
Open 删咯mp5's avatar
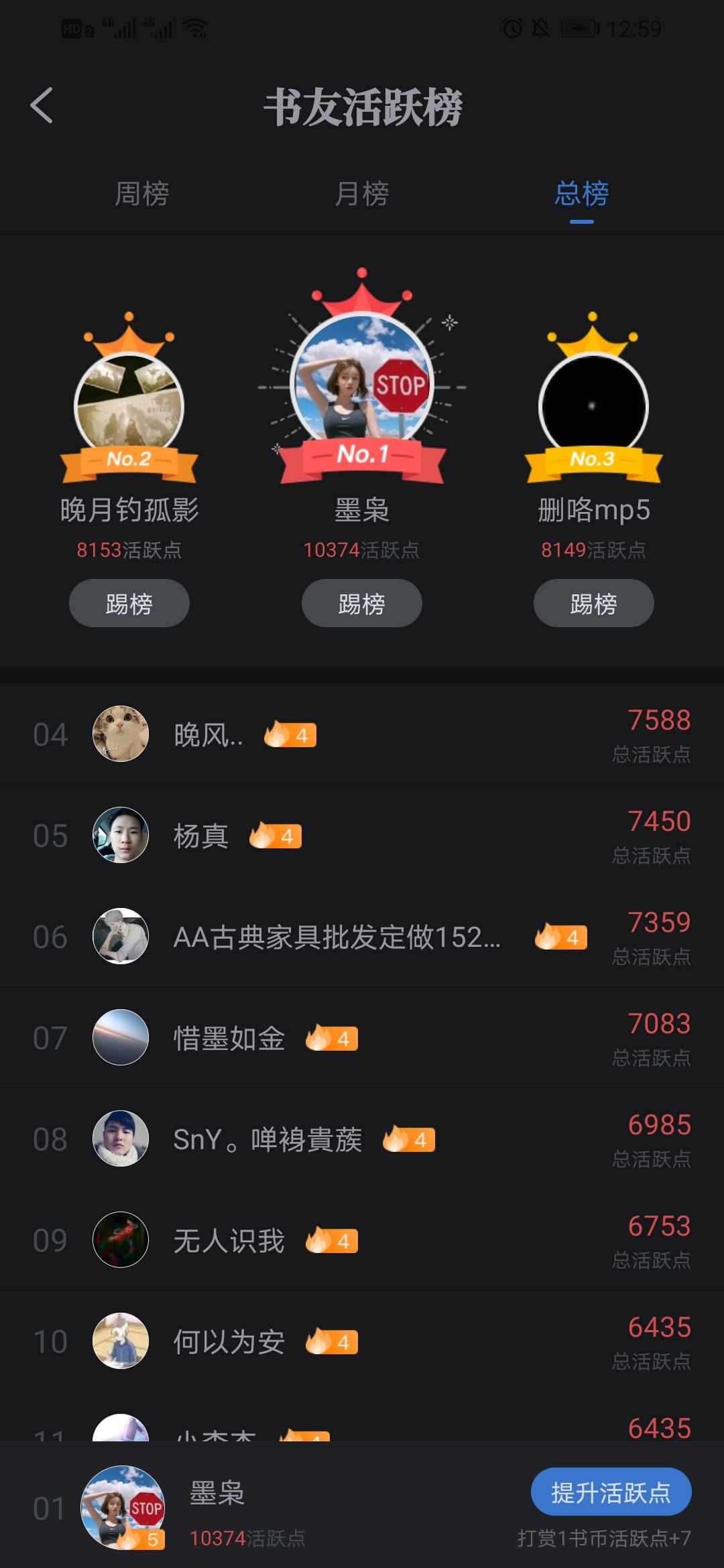[593, 406]
